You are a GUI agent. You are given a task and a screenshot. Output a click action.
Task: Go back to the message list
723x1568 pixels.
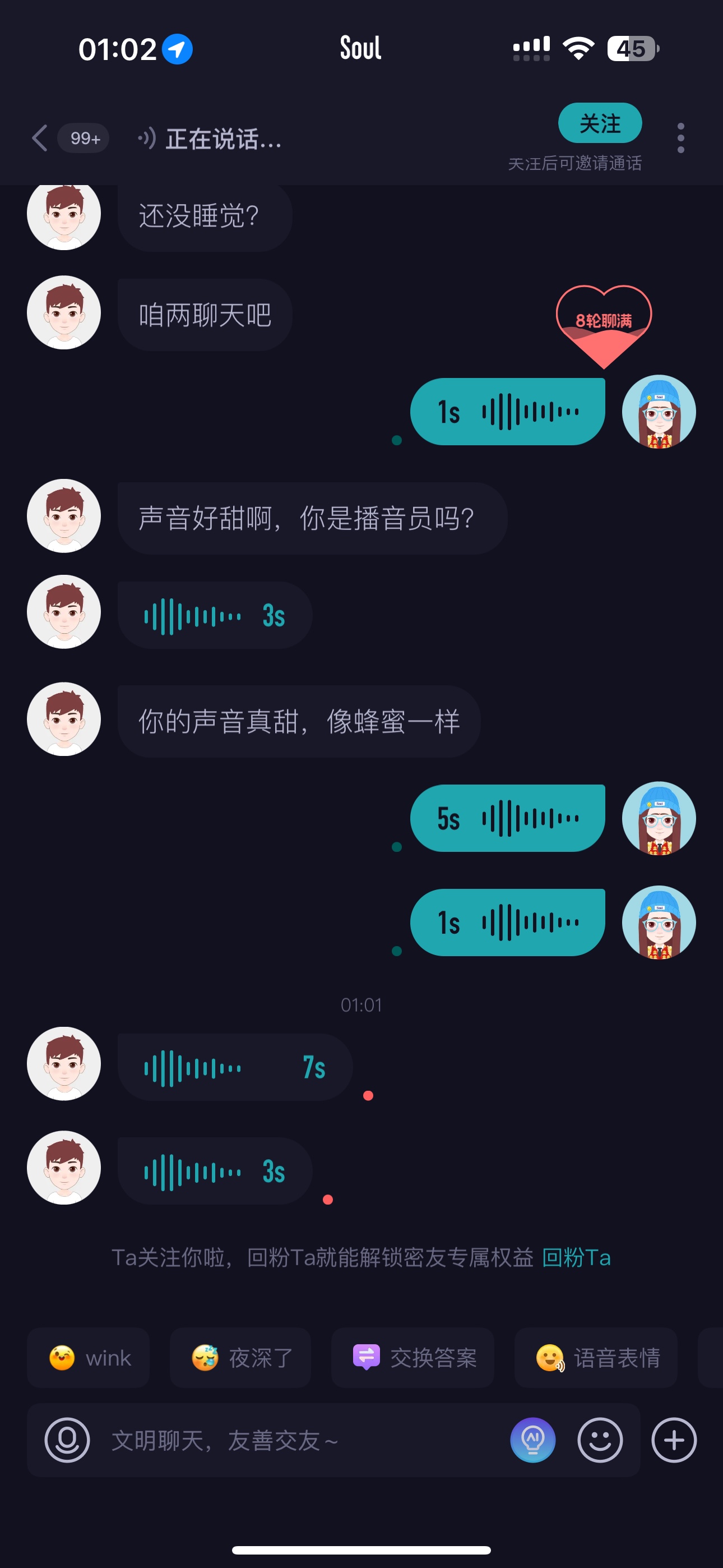40,138
